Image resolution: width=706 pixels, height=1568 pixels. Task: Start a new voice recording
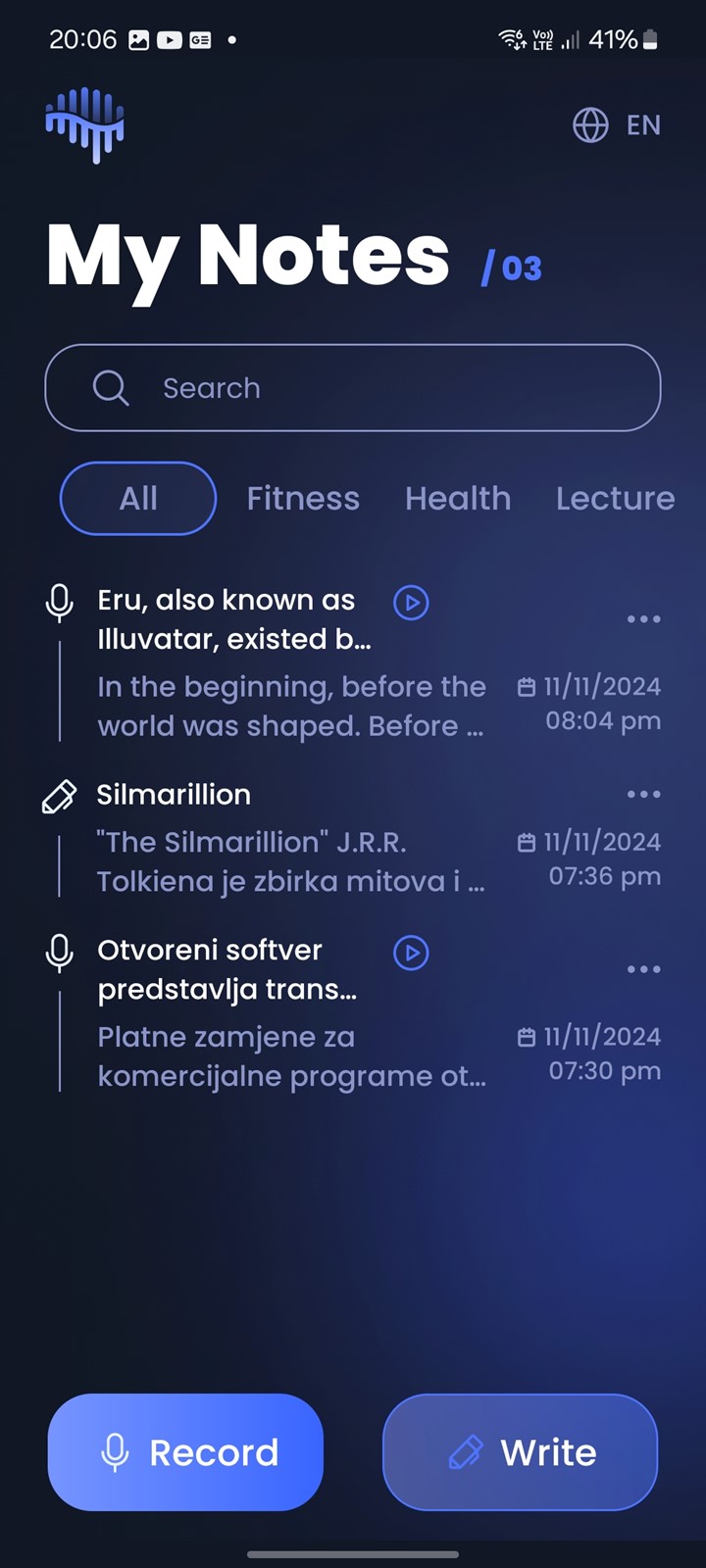click(x=185, y=1452)
